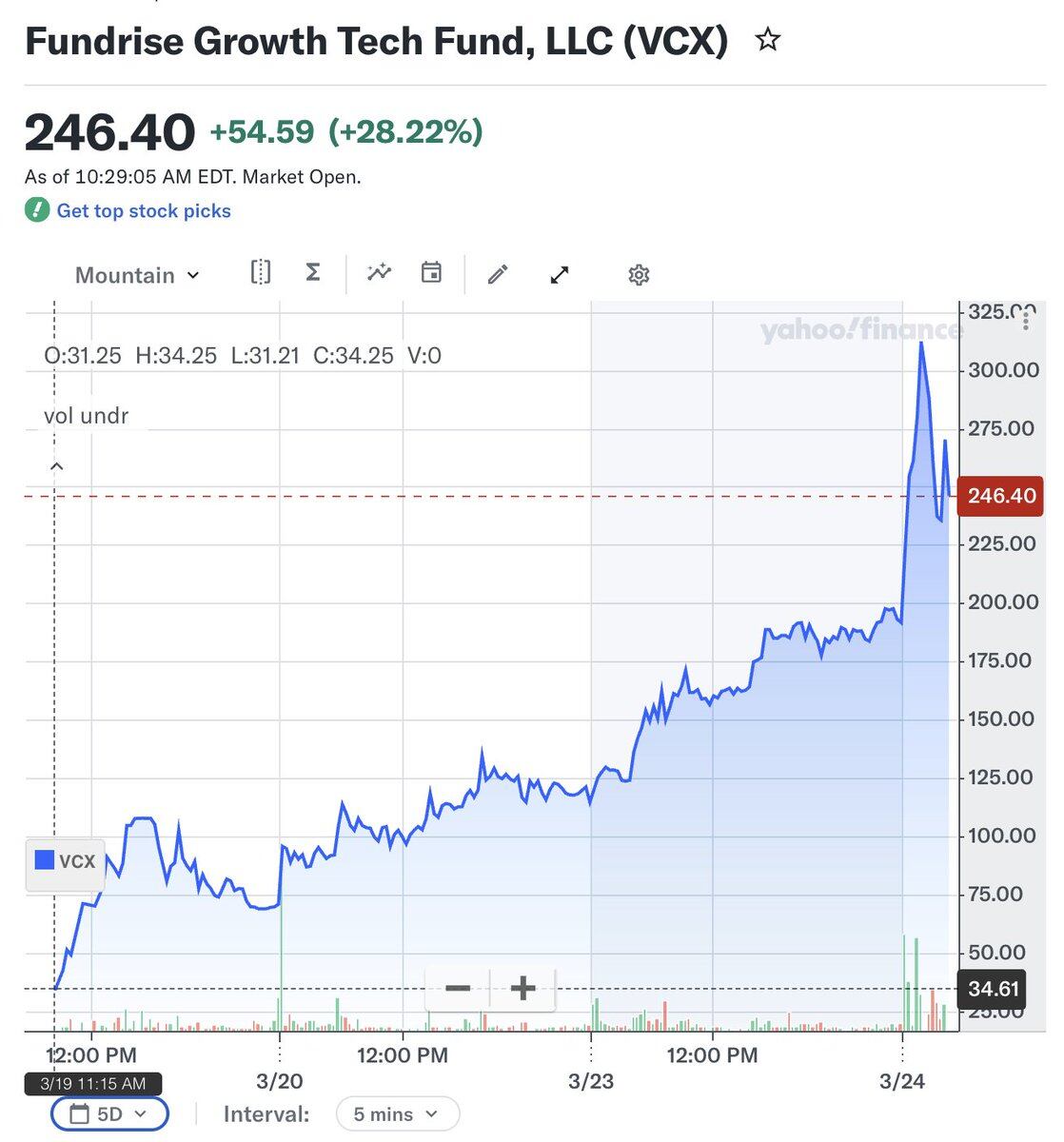Tap the VCX series legend
Screen dimensions: 1064x1142
65,861
